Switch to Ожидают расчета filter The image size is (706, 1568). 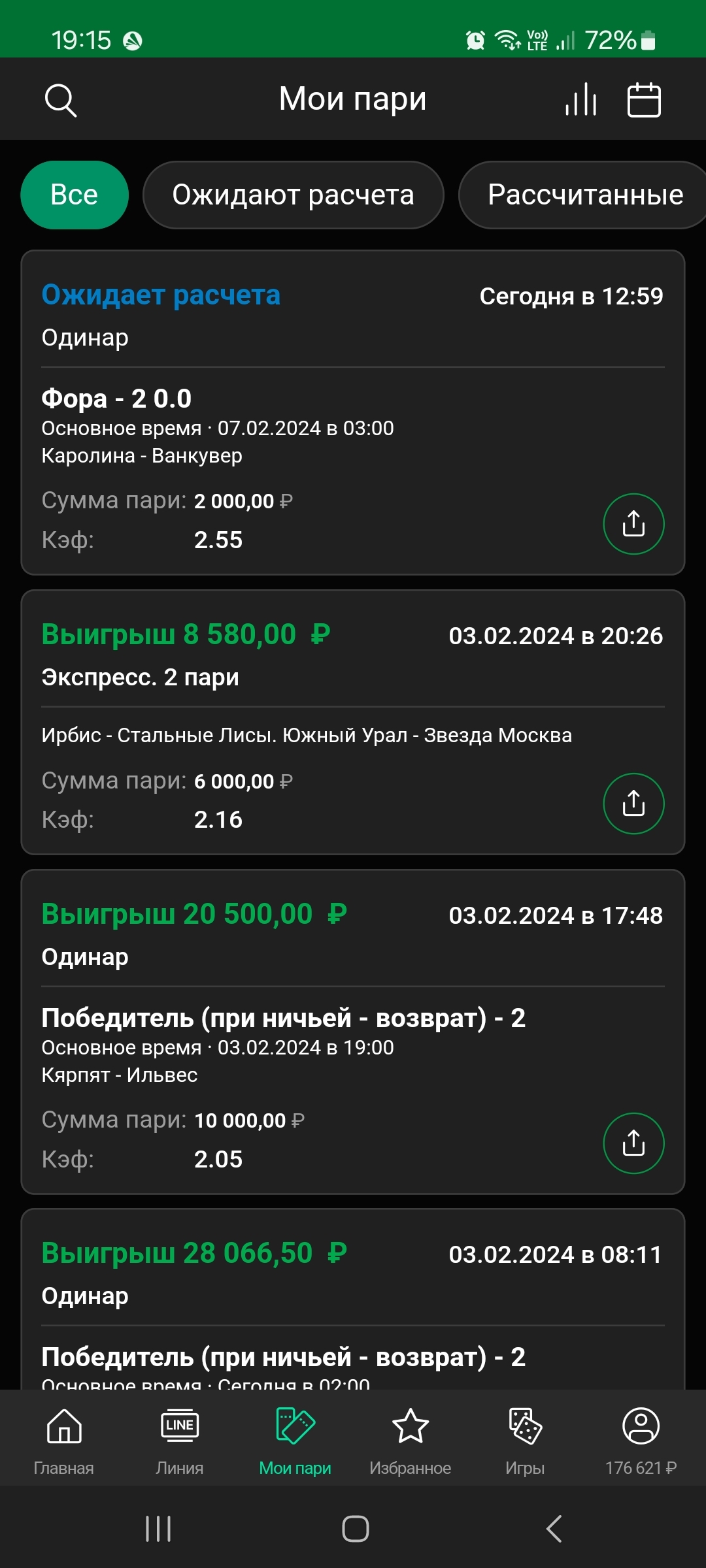point(294,195)
